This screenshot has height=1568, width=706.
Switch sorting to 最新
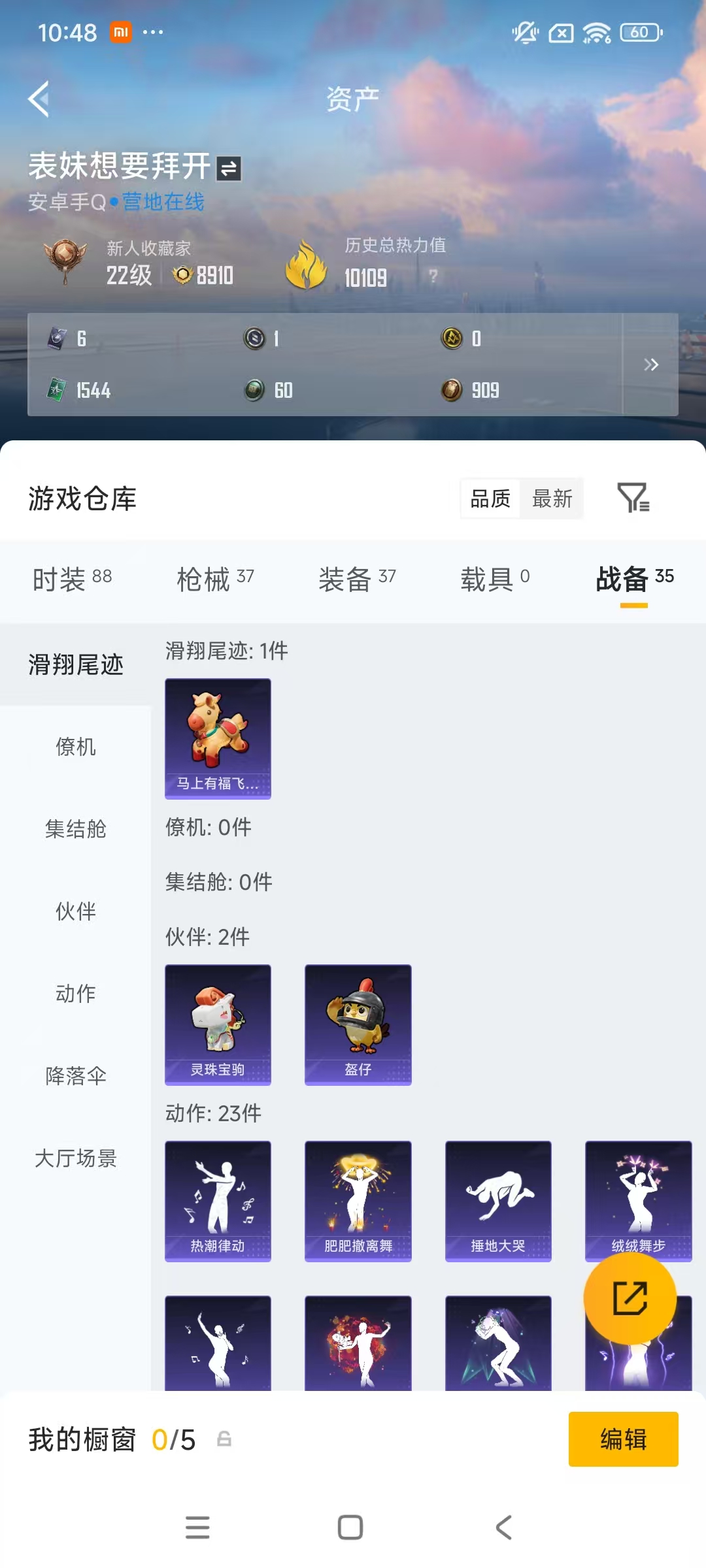click(x=553, y=498)
